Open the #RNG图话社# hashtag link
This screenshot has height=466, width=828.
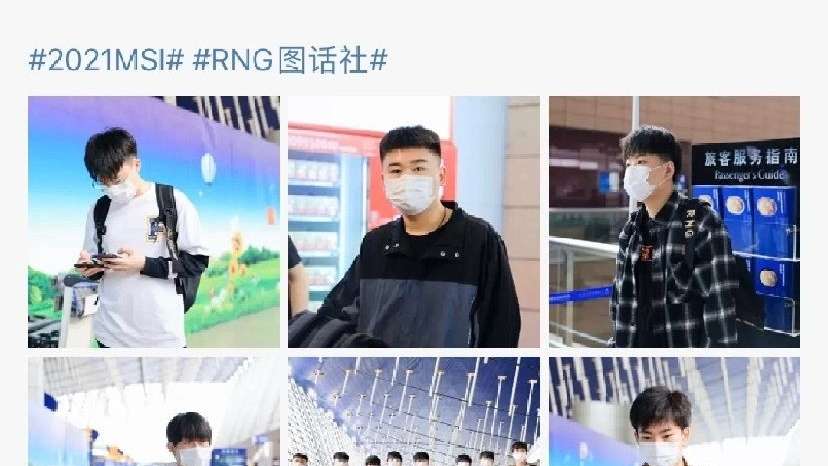click(x=289, y=60)
